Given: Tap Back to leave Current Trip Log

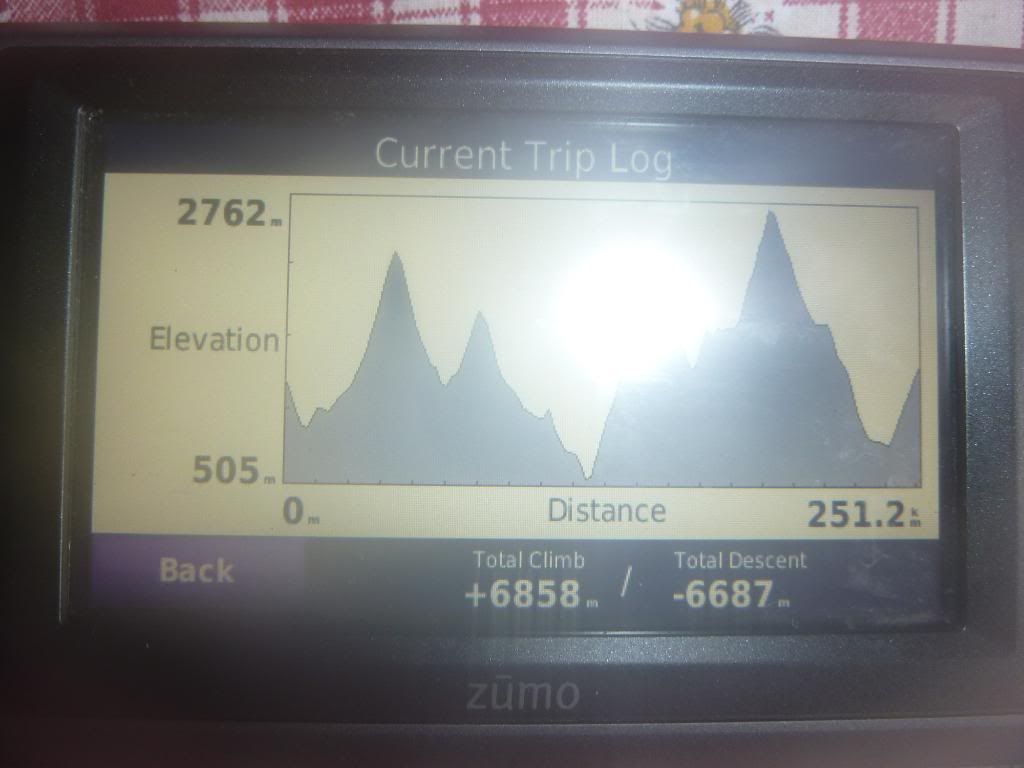Looking at the screenshot, I should pyautogui.click(x=197, y=571).
